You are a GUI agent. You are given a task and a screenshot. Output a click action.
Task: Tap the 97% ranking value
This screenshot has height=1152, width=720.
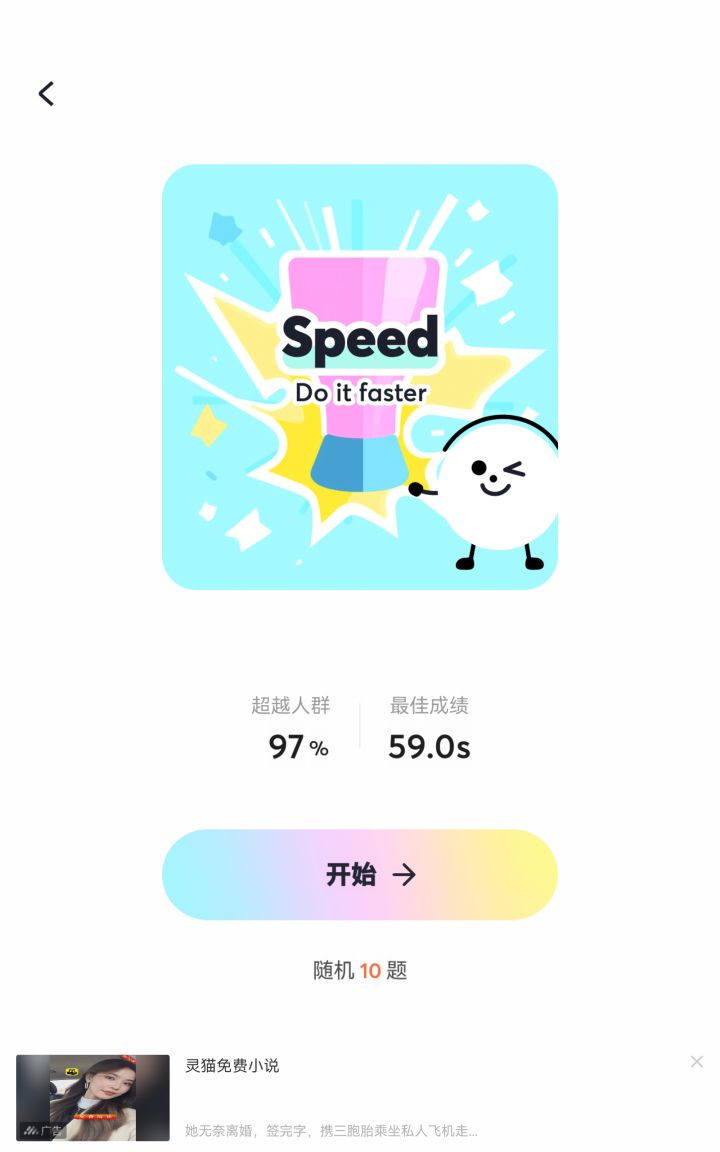click(x=296, y=748)
